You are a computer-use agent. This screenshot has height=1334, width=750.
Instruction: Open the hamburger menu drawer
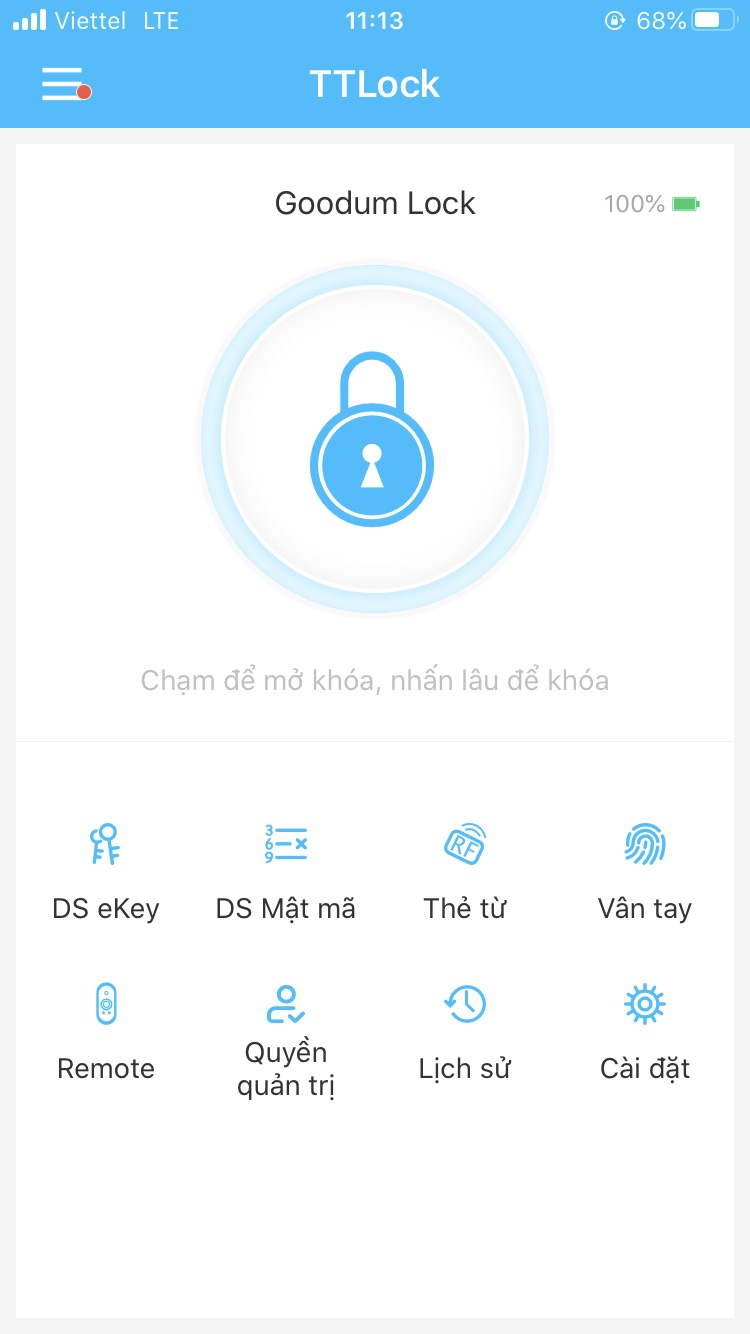point(64,84)
